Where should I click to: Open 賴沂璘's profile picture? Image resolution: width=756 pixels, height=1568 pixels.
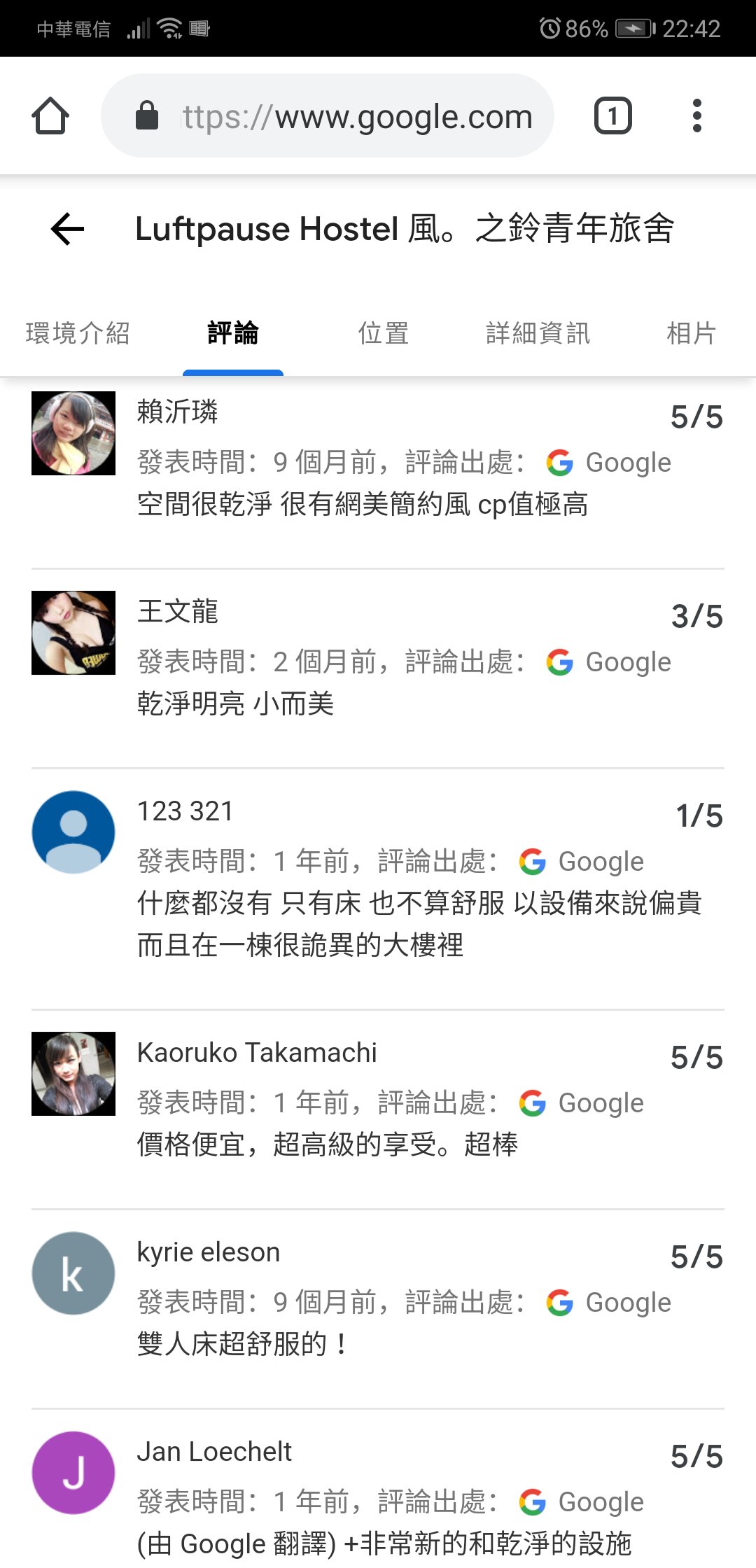(x=73, y=433)
